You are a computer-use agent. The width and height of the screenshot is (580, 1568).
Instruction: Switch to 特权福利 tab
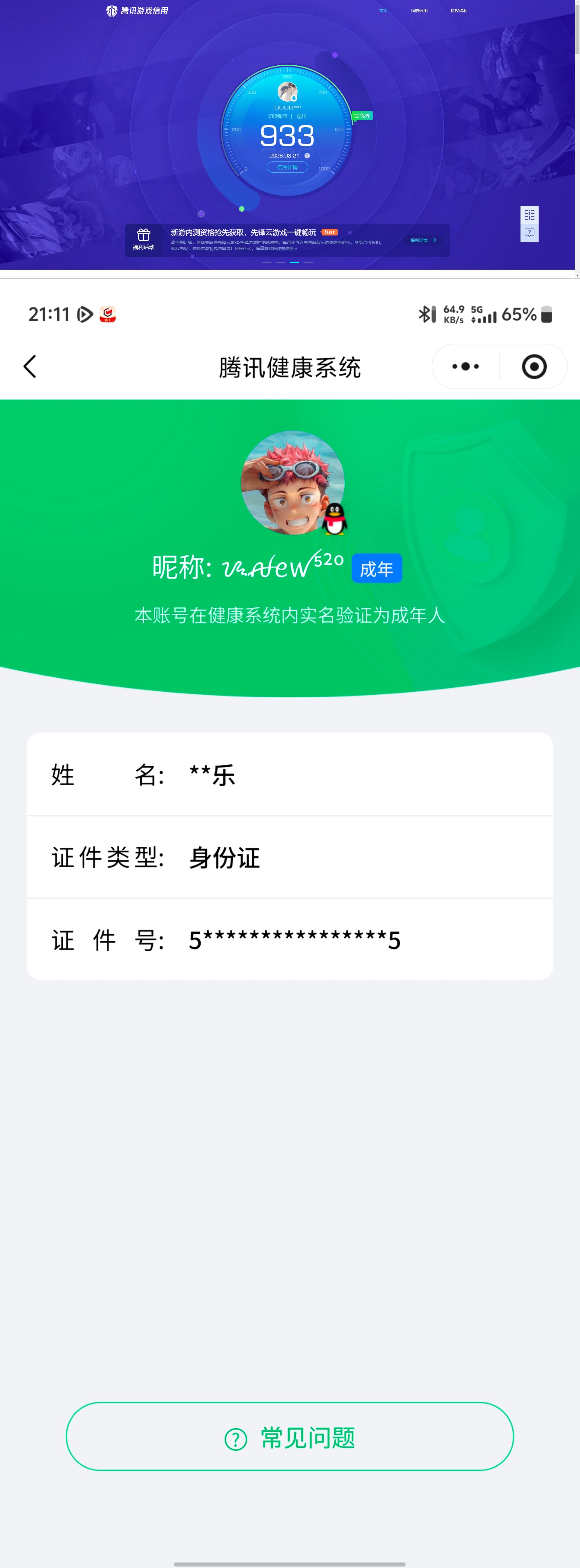coord(458,10)
